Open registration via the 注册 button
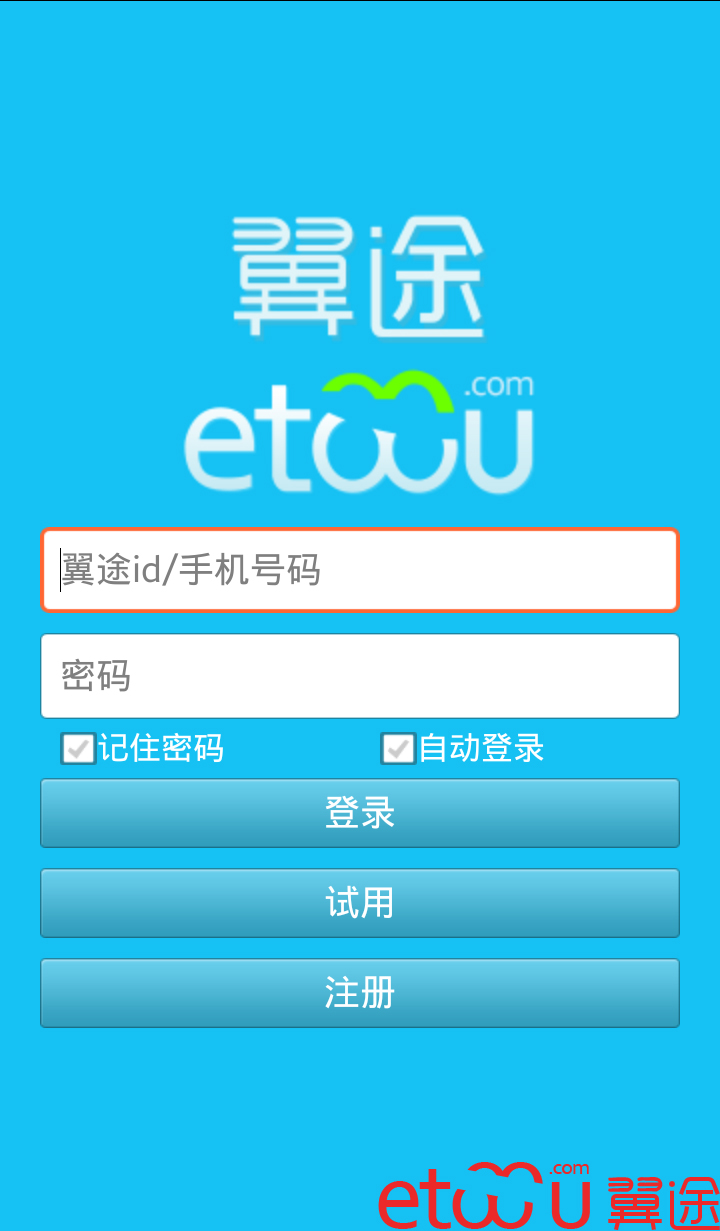Viewport: 720px width, 1231px height. (360, 993)
